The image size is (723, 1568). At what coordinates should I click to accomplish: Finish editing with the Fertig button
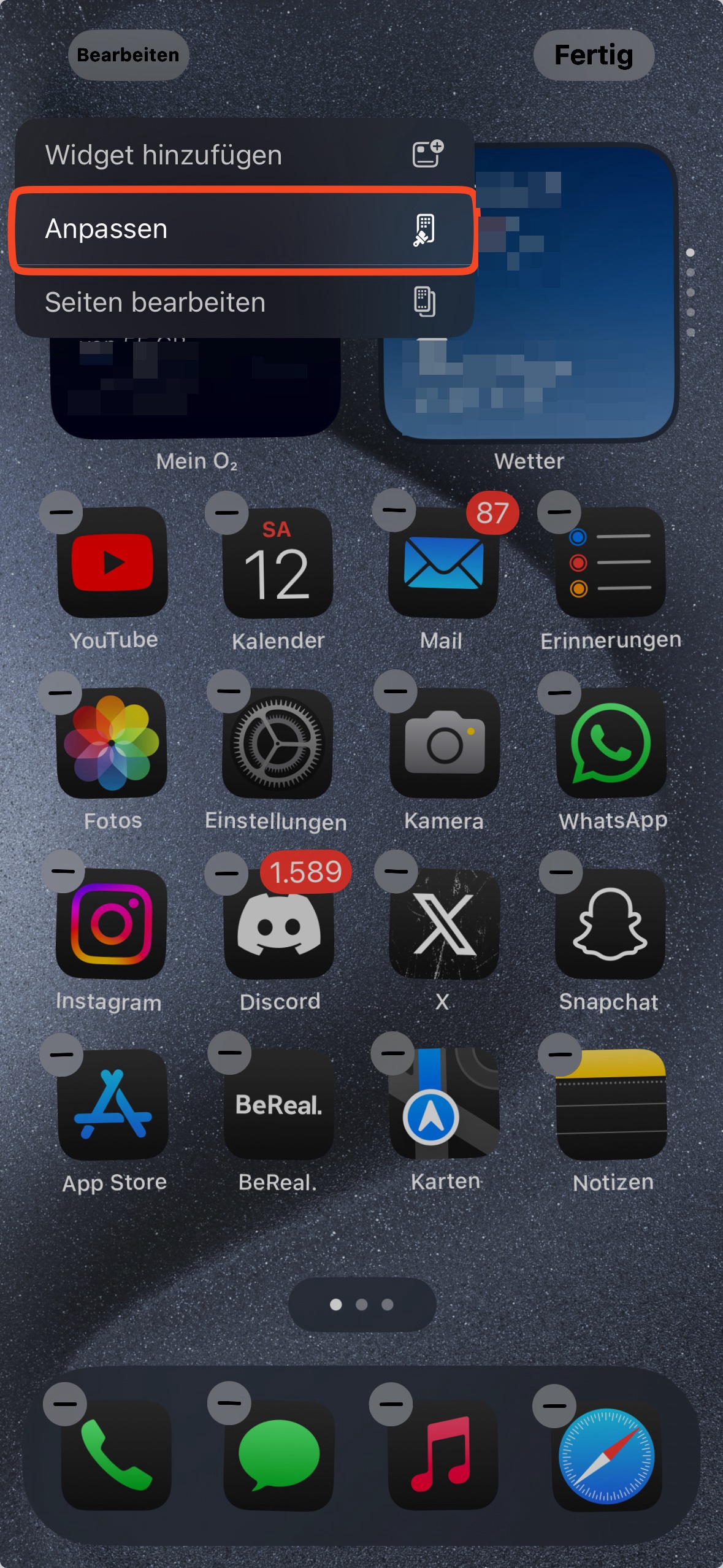(x=593, y=55)
